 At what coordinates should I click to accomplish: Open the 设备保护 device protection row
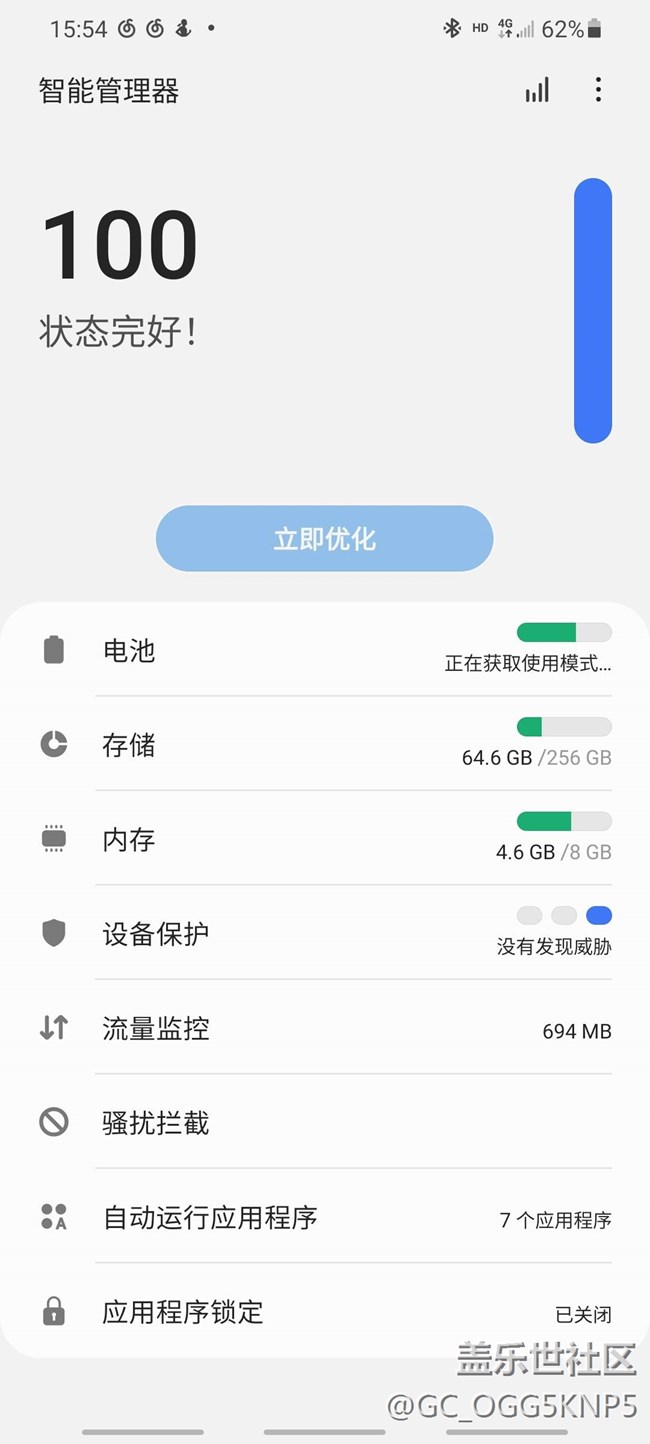point(325,933)
